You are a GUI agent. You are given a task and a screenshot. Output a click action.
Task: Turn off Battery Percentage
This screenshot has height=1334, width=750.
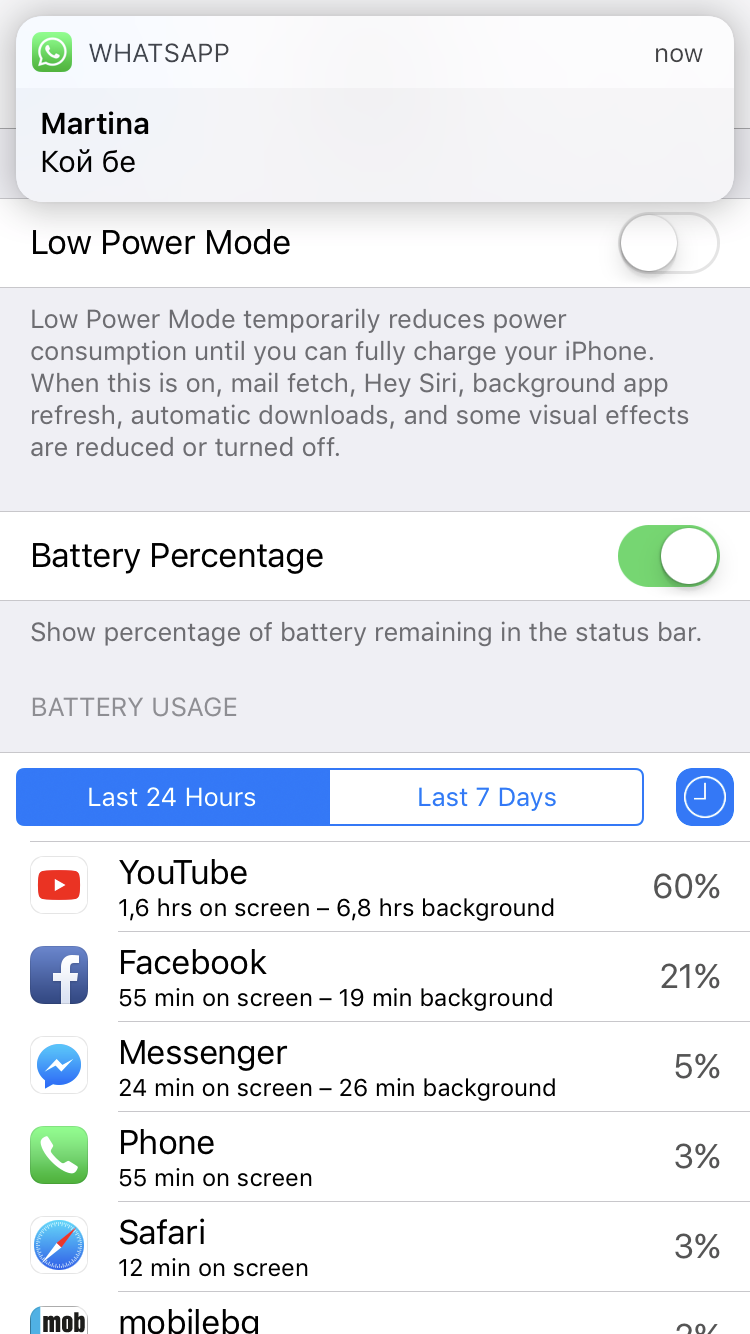click(x=668, y=556)
